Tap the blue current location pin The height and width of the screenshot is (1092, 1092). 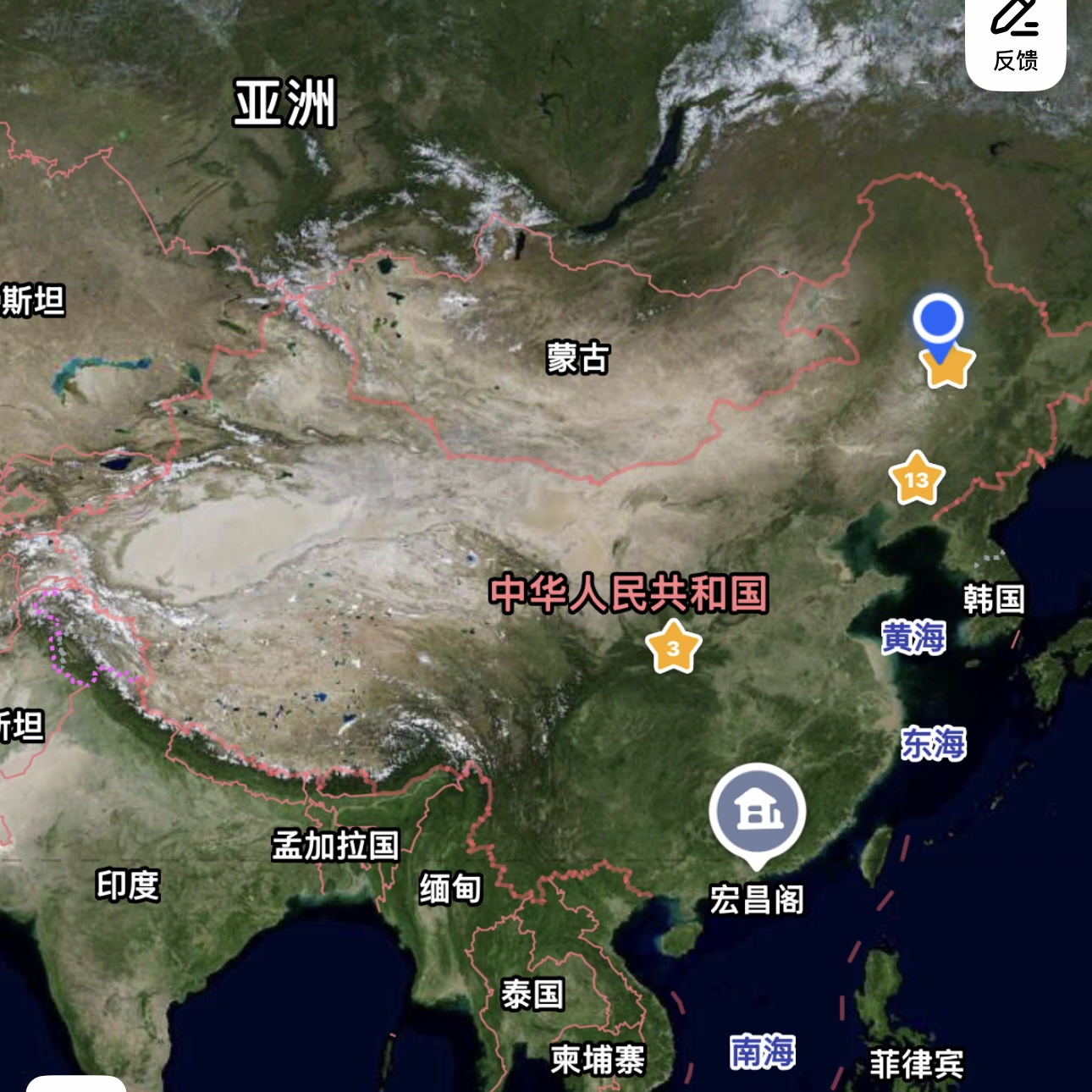click(938, 322)
